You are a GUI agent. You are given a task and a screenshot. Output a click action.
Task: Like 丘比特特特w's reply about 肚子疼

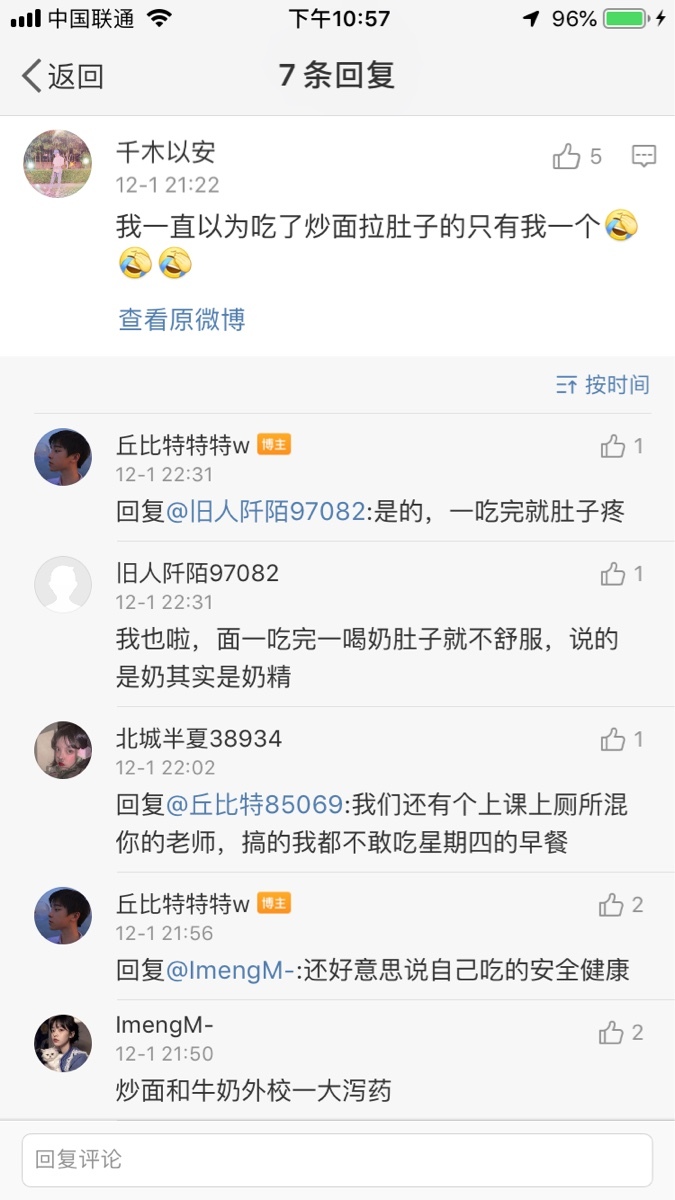(621, 446)
